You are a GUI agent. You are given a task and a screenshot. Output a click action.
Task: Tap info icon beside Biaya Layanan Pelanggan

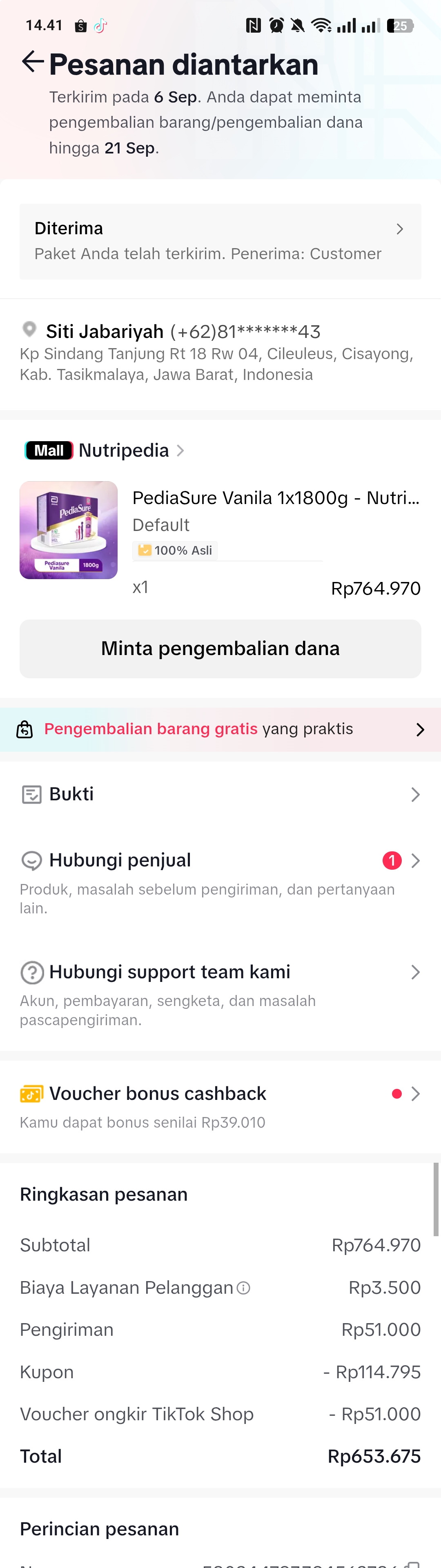pos(244,1288)
